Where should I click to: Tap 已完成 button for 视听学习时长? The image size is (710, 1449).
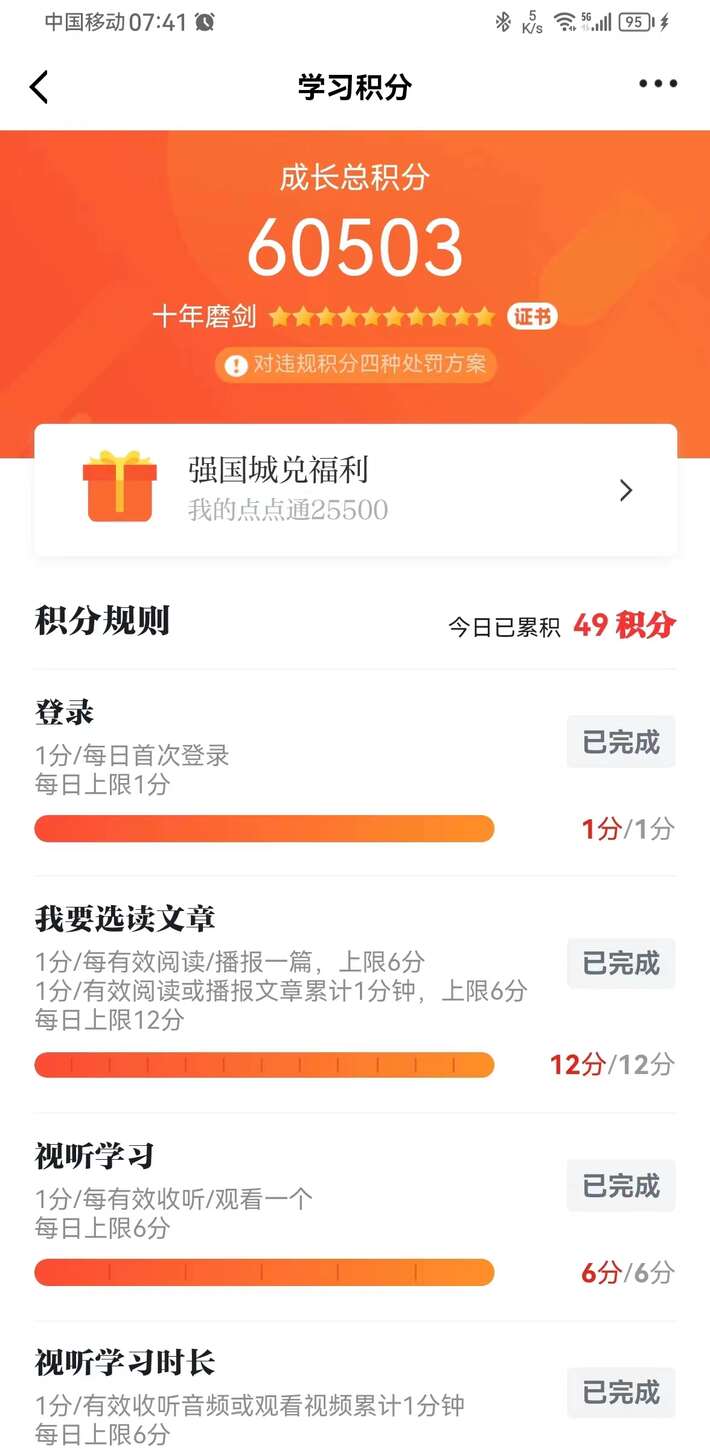pyautogui.click(x=621, y=1392)
